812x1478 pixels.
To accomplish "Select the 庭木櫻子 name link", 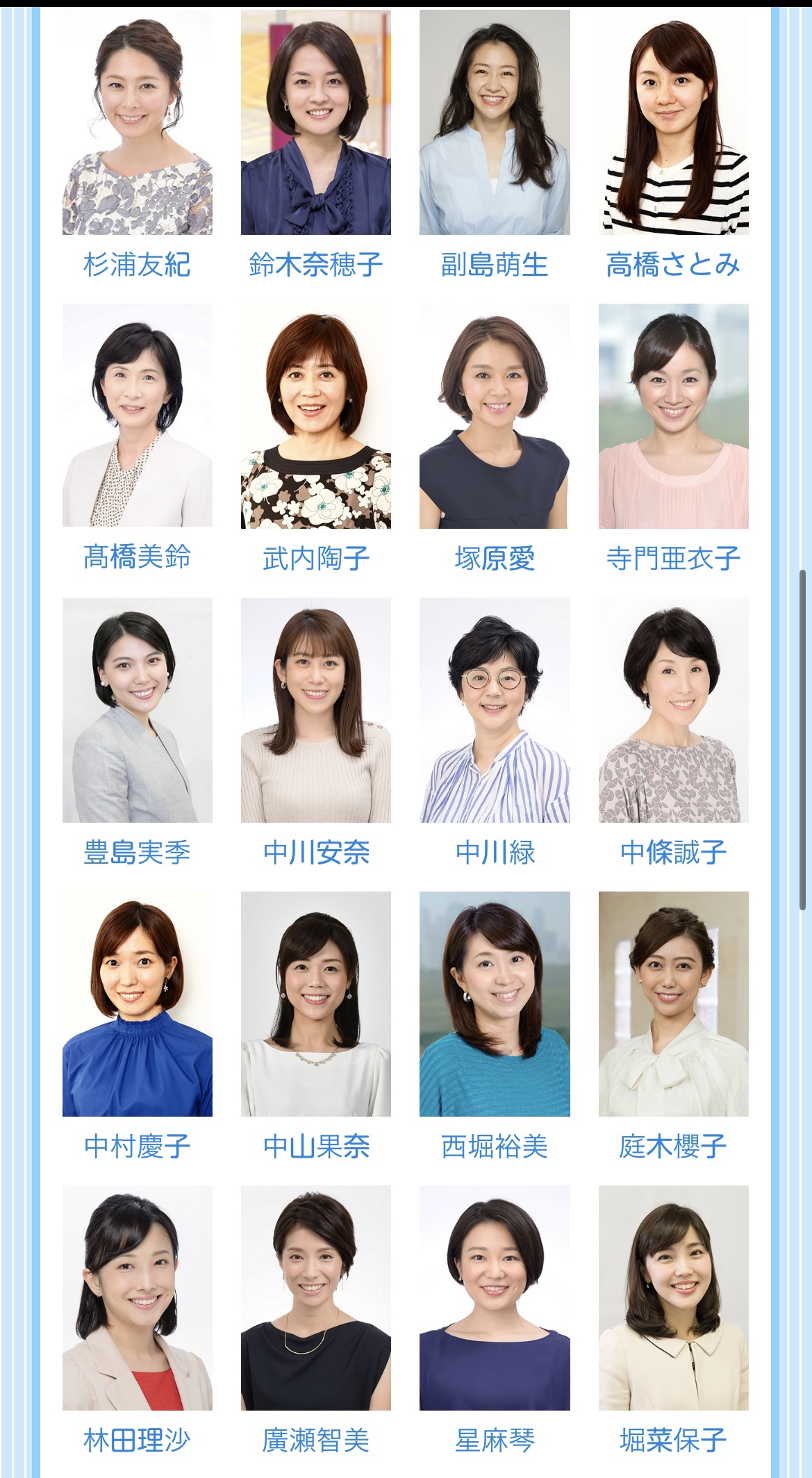I will (673, 1147).
